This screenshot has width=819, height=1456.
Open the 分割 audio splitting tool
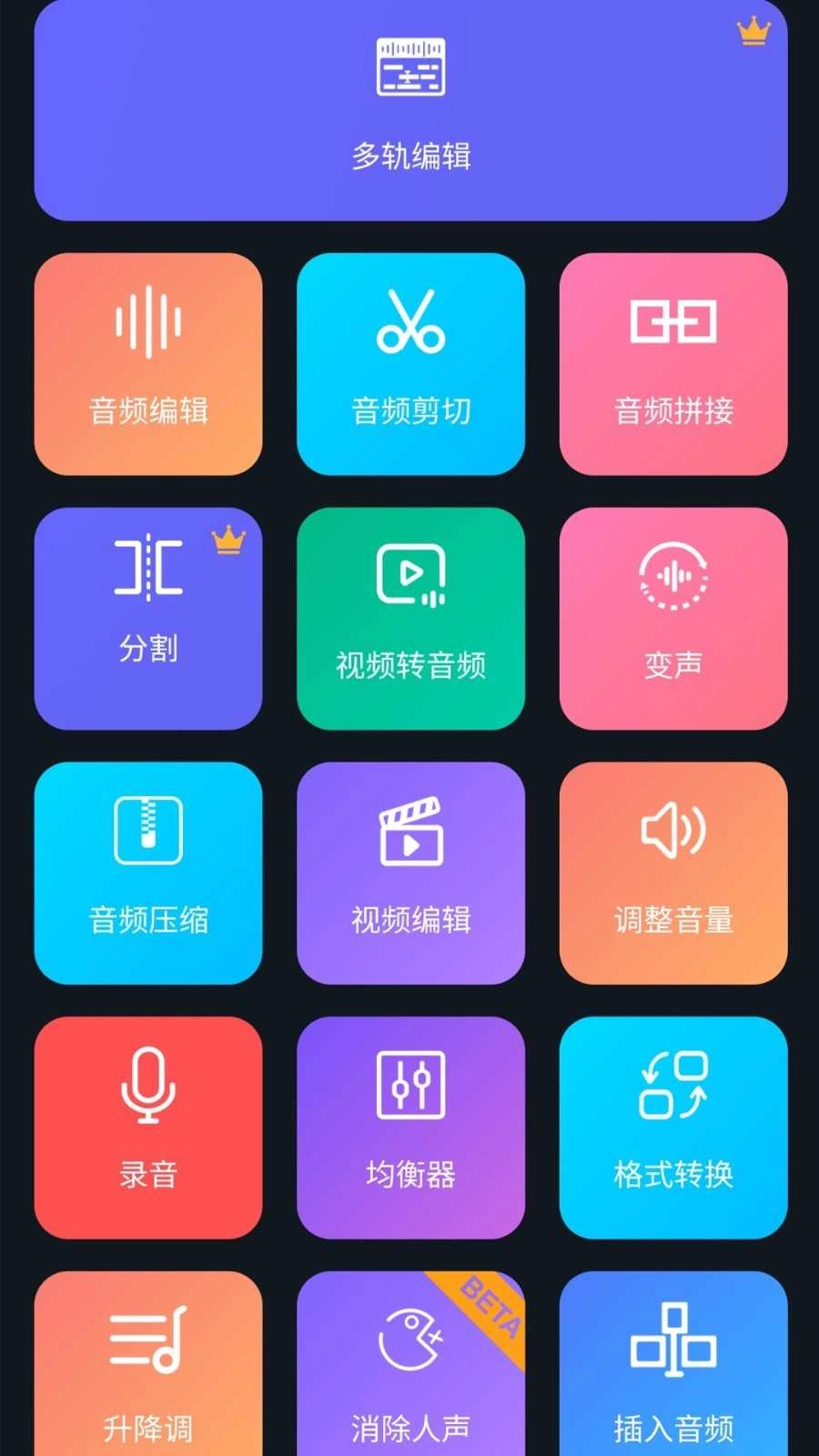coord(148,619)
